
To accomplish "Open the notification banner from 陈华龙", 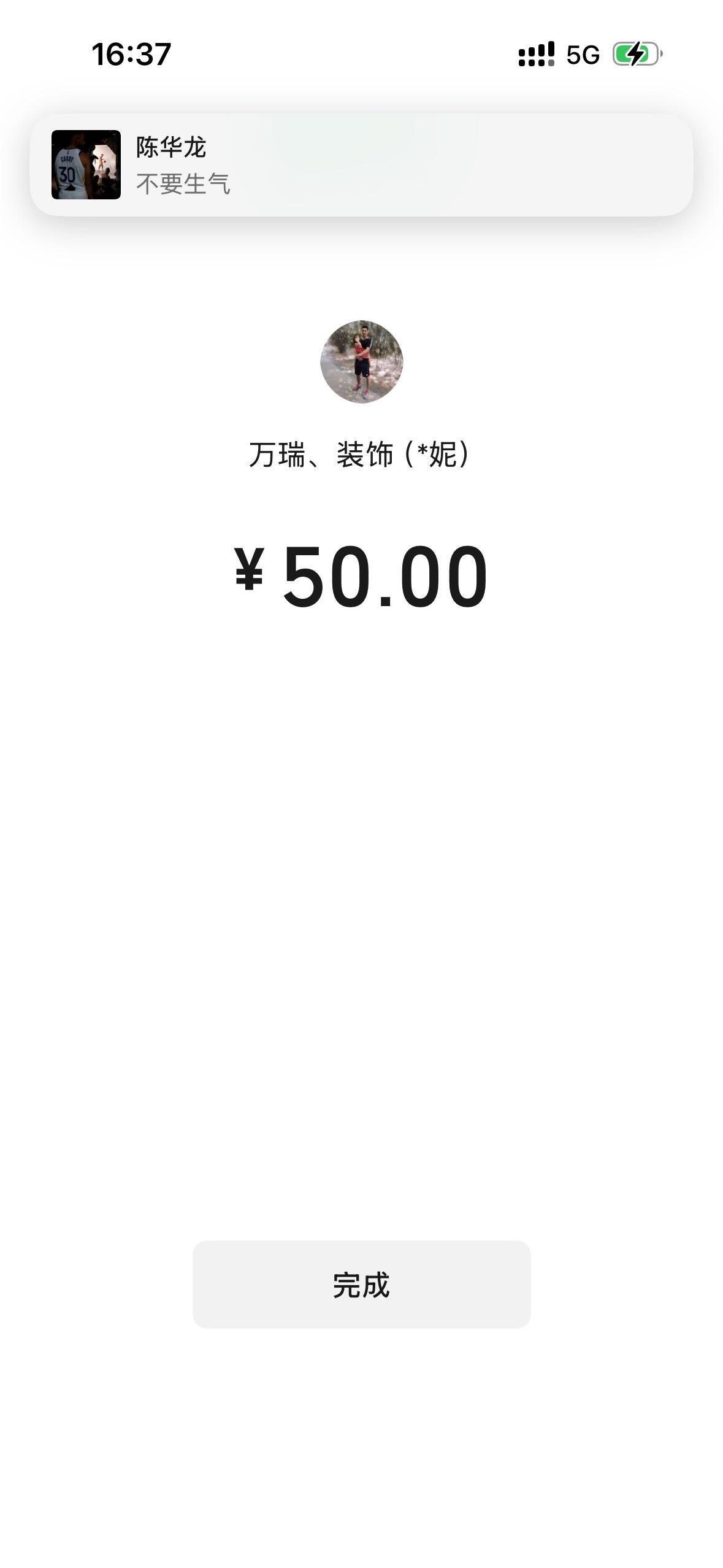I will (361, 164).
